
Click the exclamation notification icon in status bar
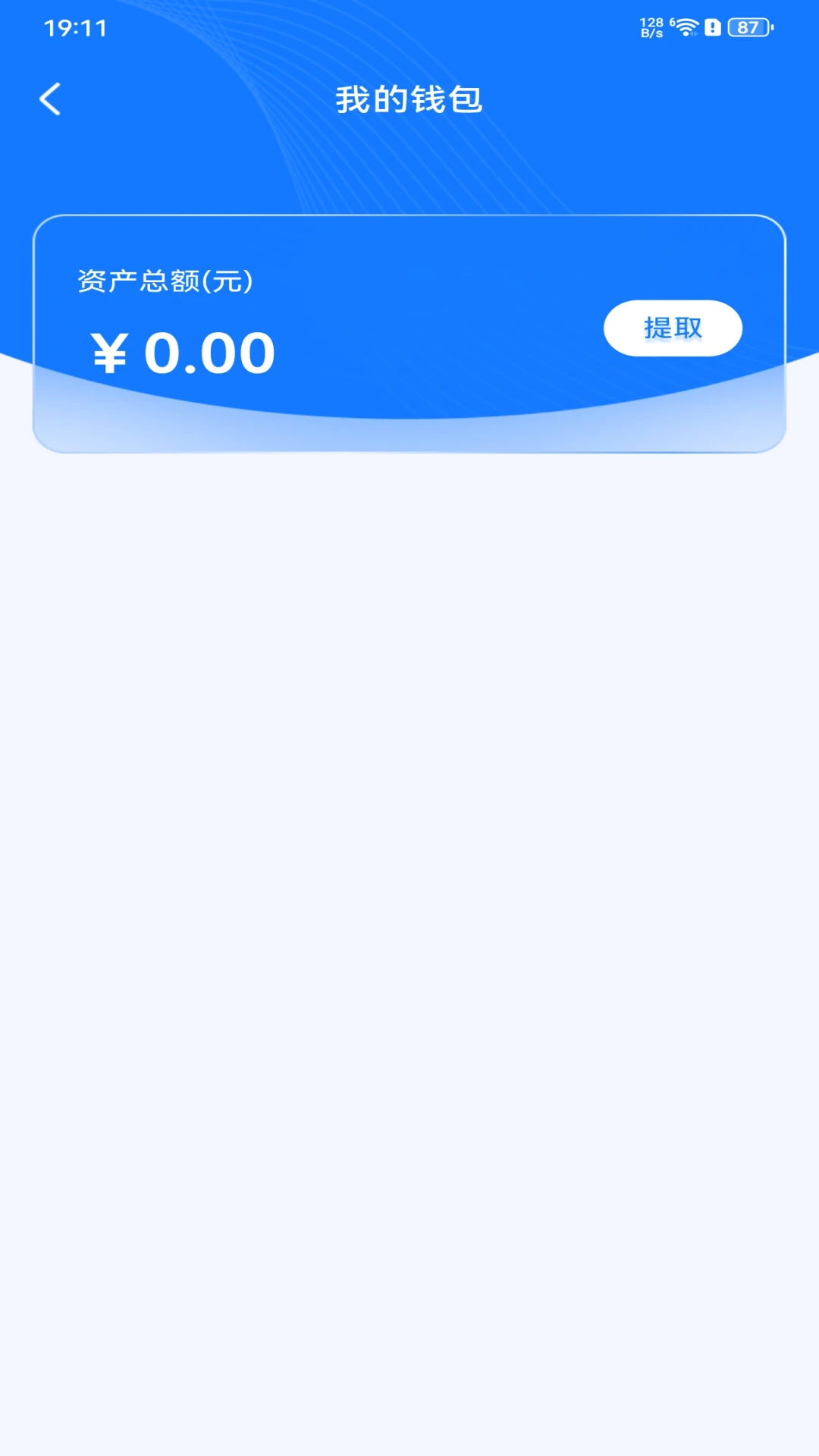[x=714, y=26]
